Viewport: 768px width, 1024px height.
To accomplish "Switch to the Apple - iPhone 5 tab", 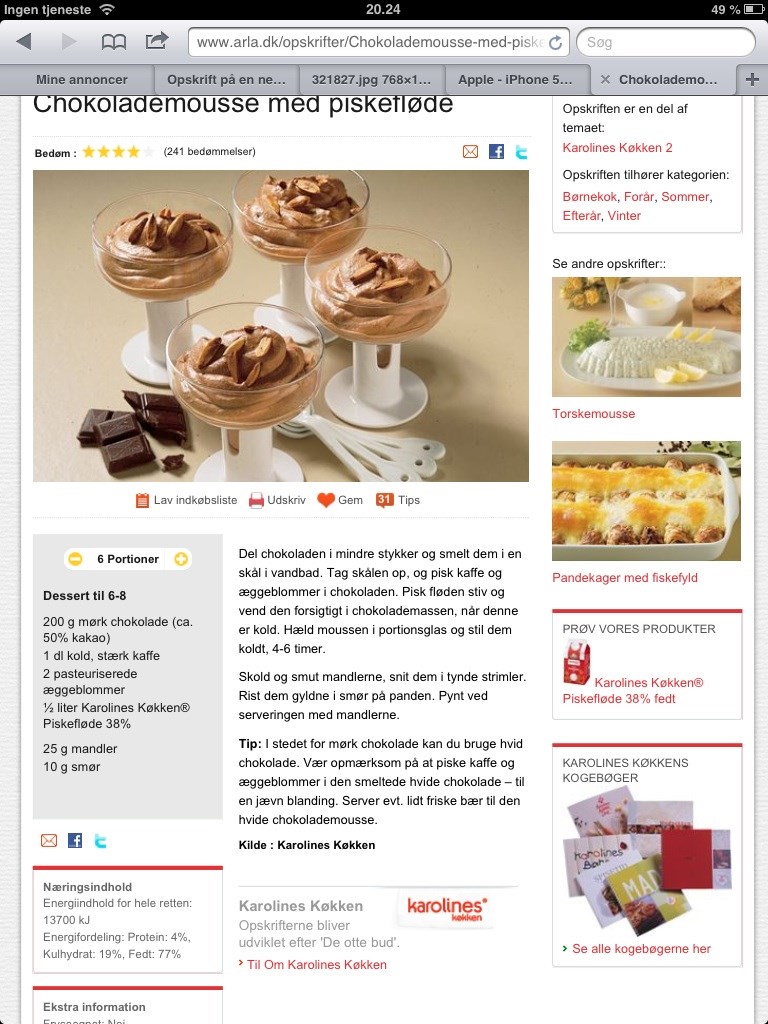I will point(515,80).
